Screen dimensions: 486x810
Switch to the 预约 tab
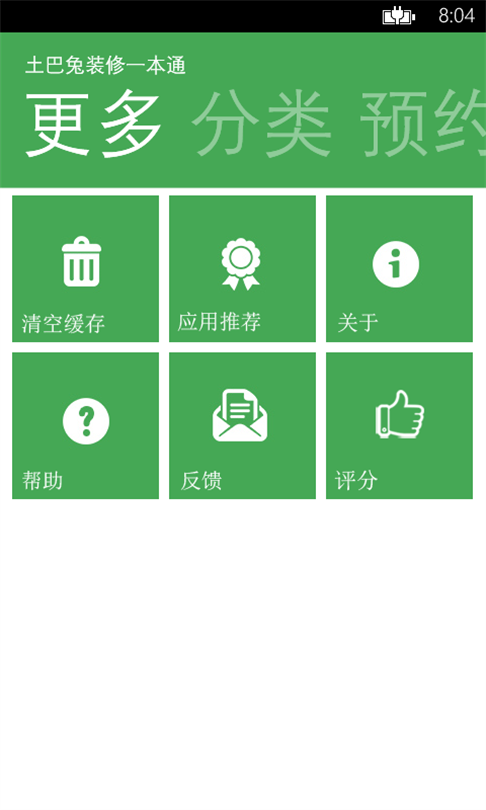423,124
